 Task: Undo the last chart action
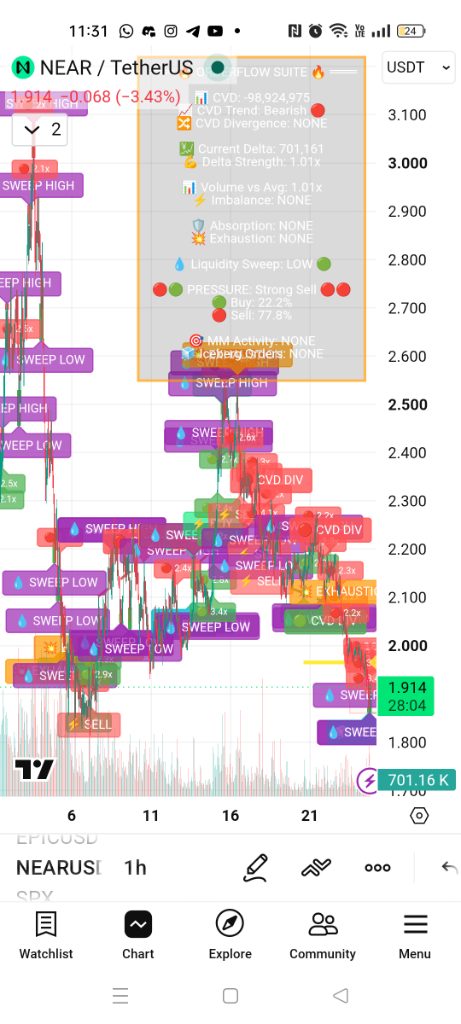(x=449, y=867)
